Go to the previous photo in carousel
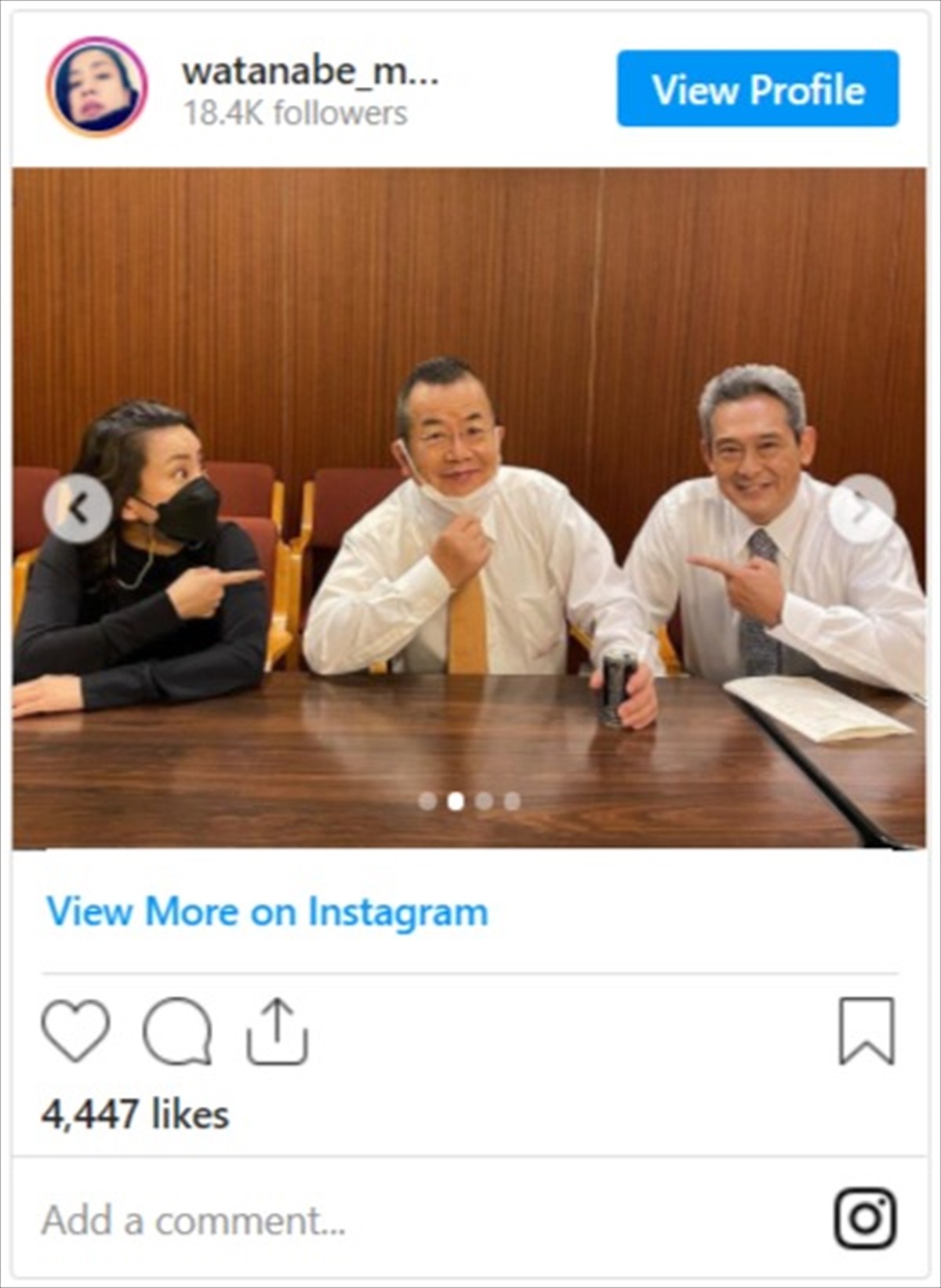941x1288 pixels. [x=78, y=509]
